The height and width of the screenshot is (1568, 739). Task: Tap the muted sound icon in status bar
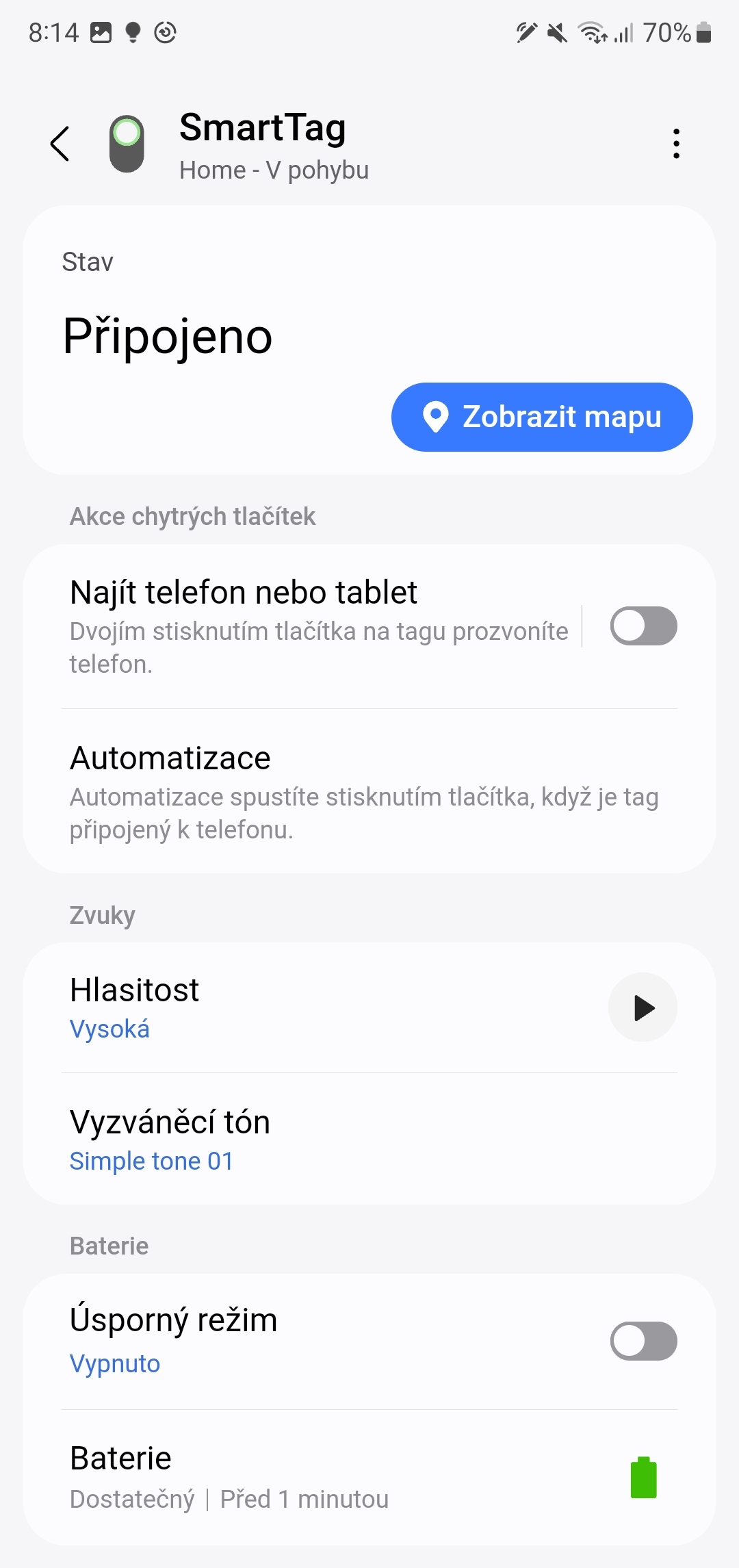[556, 31]
